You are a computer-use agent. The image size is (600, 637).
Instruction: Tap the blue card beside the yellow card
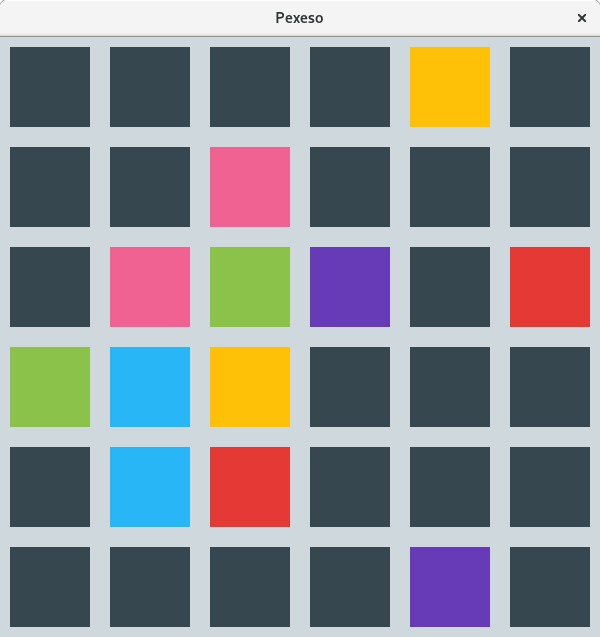(x=150, y=387)
